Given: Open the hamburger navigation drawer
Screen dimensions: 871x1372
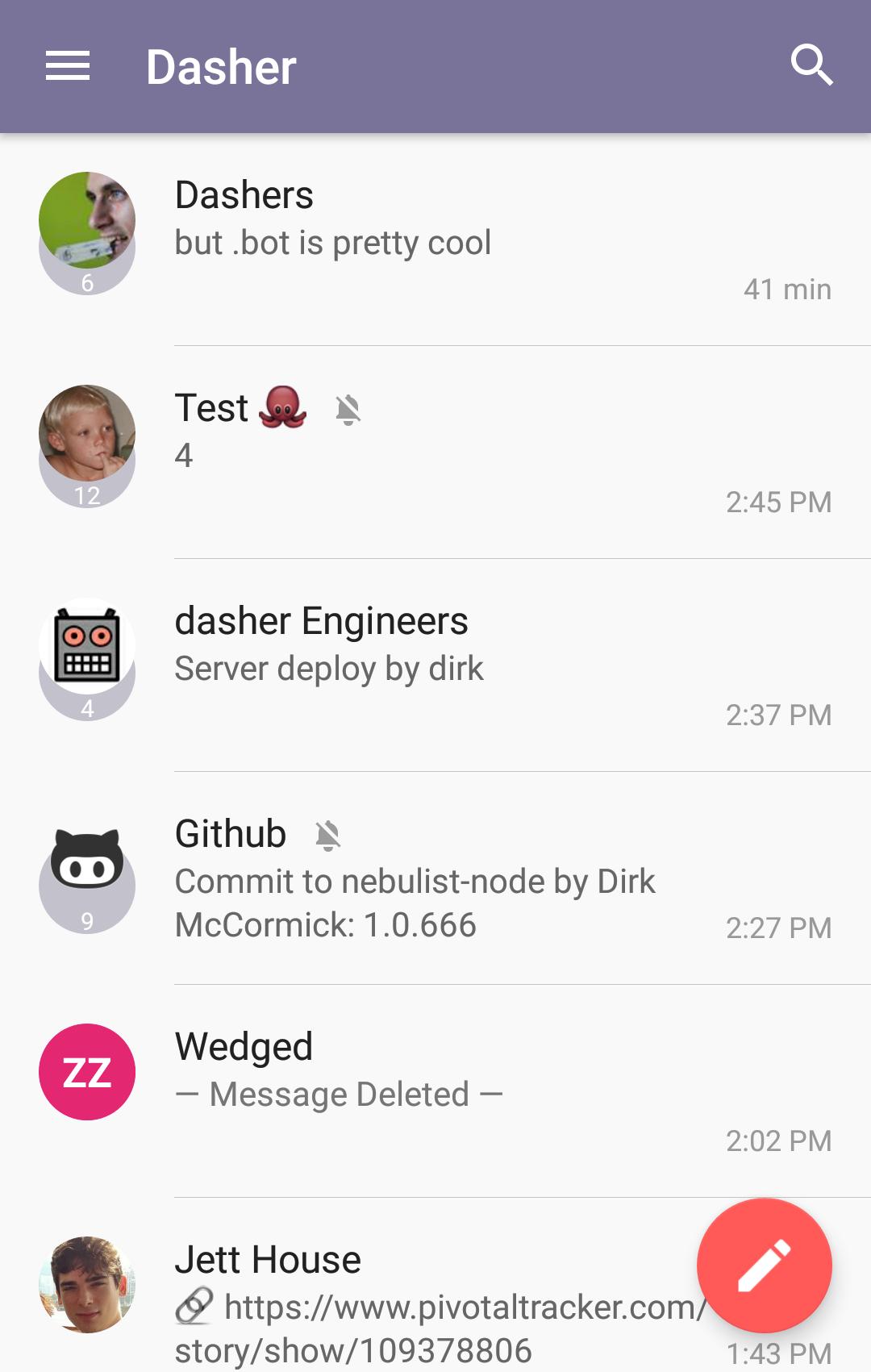Looking at the screenshot, I should pos(68,66).
